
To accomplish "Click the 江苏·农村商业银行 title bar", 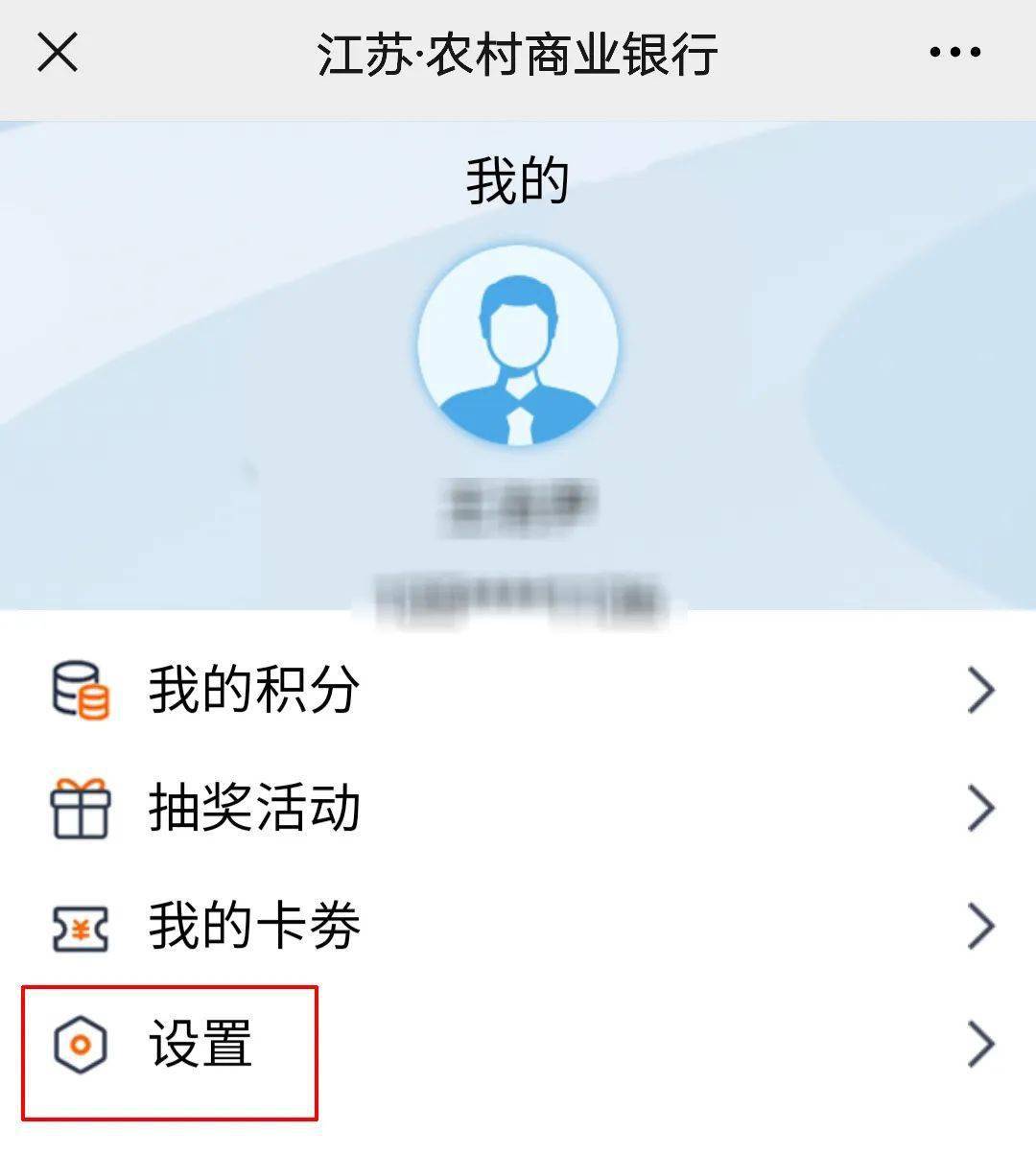I will point(518,55).
